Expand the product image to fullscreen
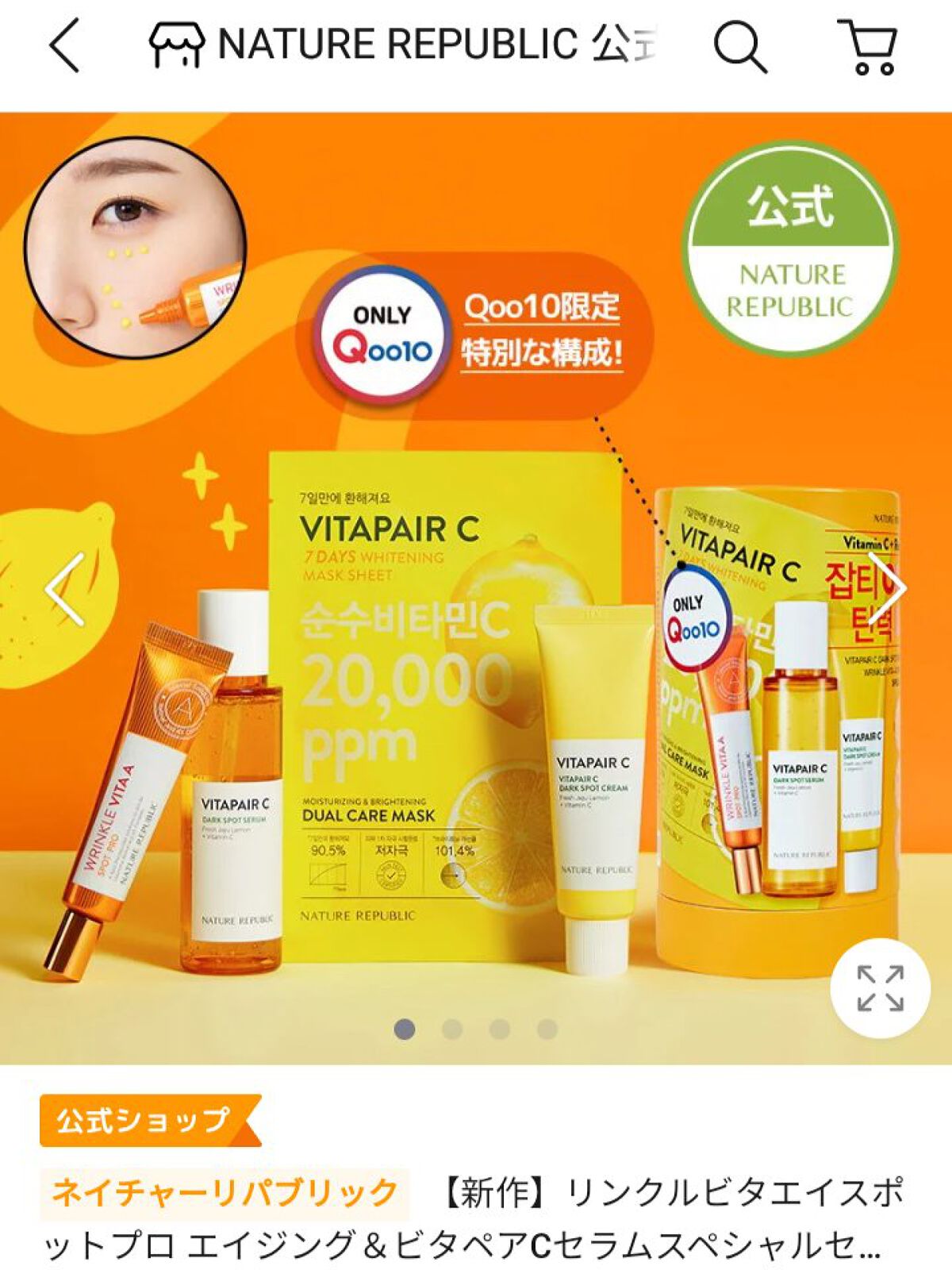Screen dimensions: 952x1270 pyautogui.click(x=880, y=988)
